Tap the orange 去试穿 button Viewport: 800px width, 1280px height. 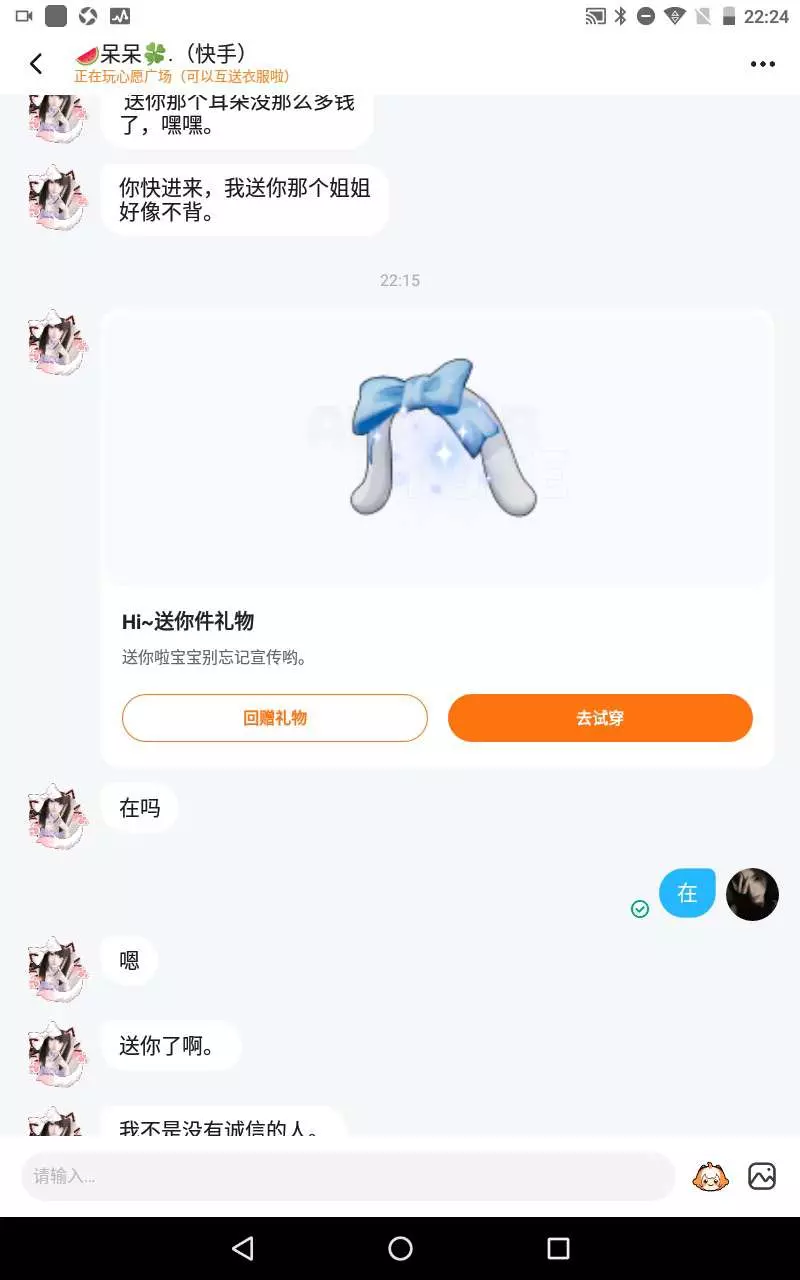tap(600, 718)
